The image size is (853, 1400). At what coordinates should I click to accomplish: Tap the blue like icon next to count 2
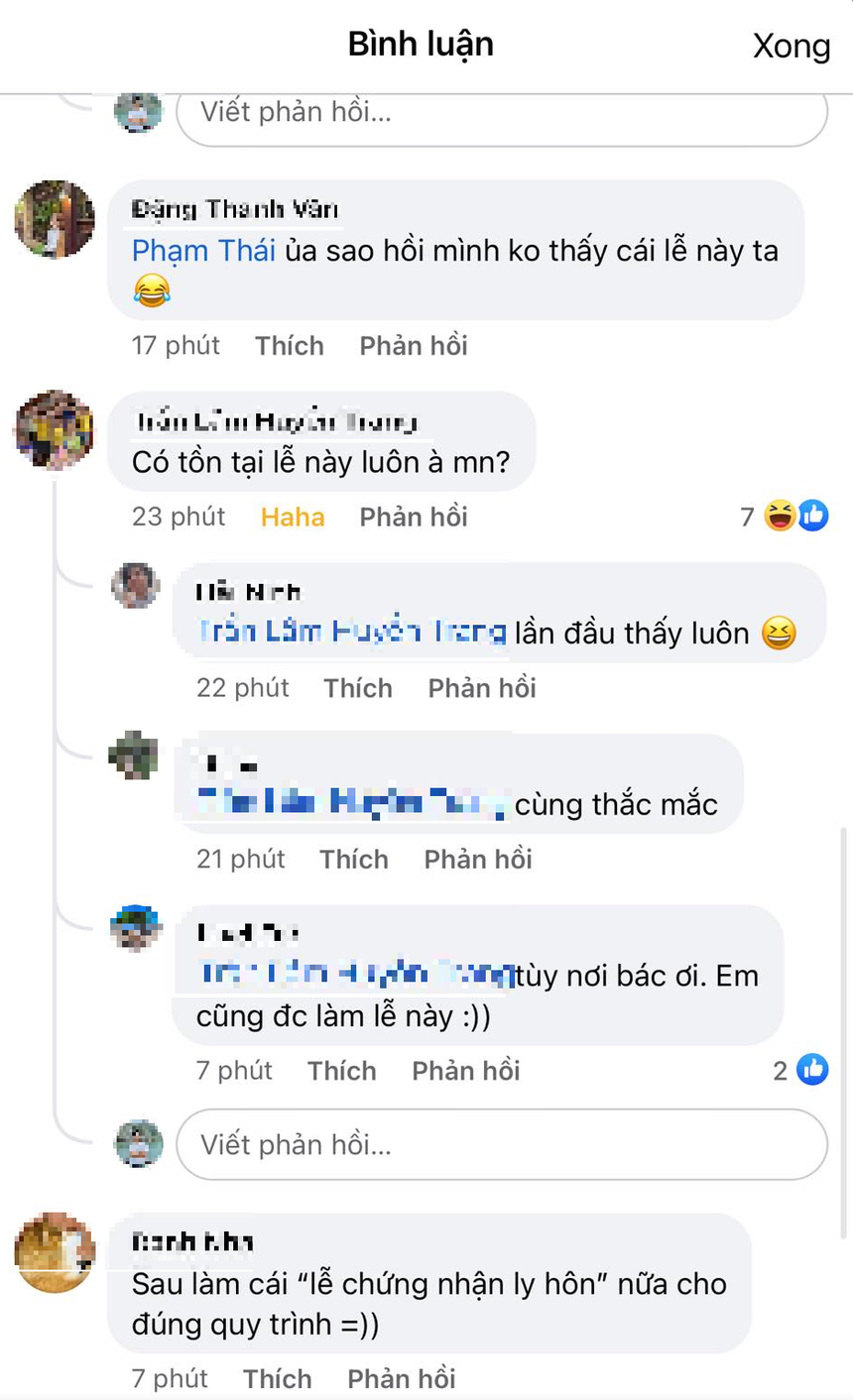pos(814,1069)
